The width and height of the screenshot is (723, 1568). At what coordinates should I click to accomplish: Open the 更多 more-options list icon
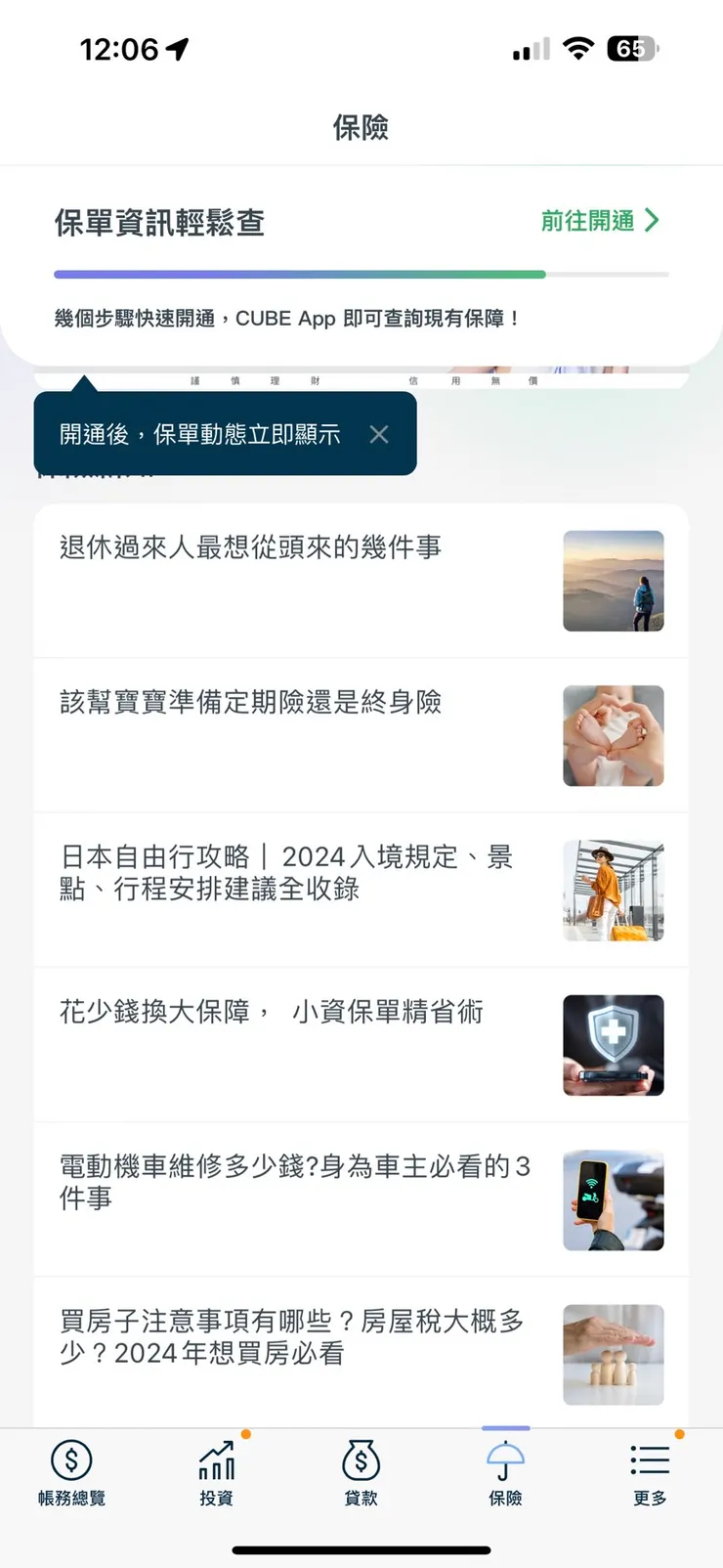click(650, 1459)
